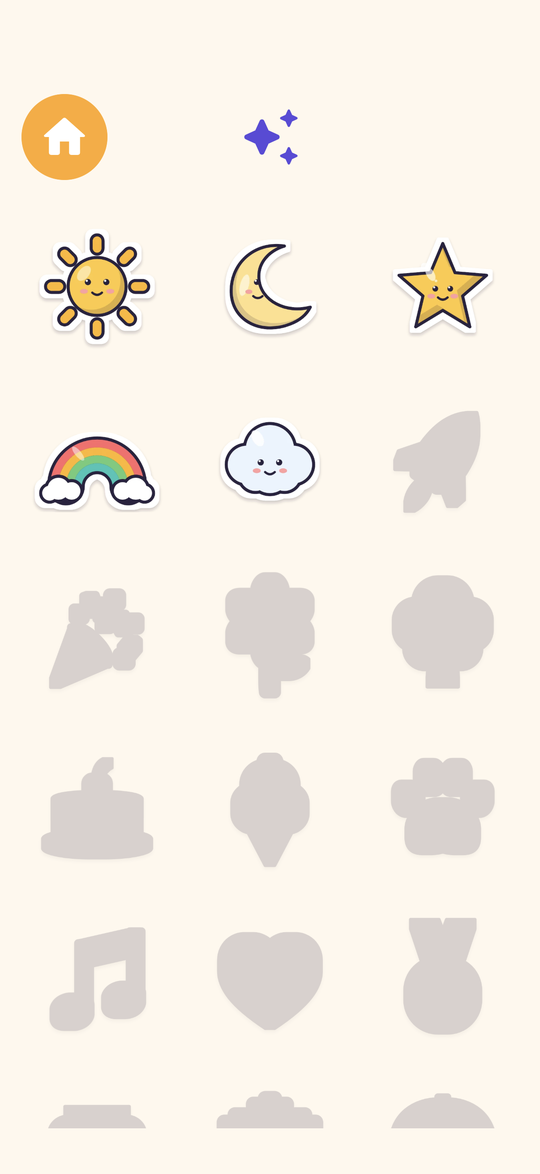
Task: Tap the locked heart silhouette
Action: click(270, 981)
